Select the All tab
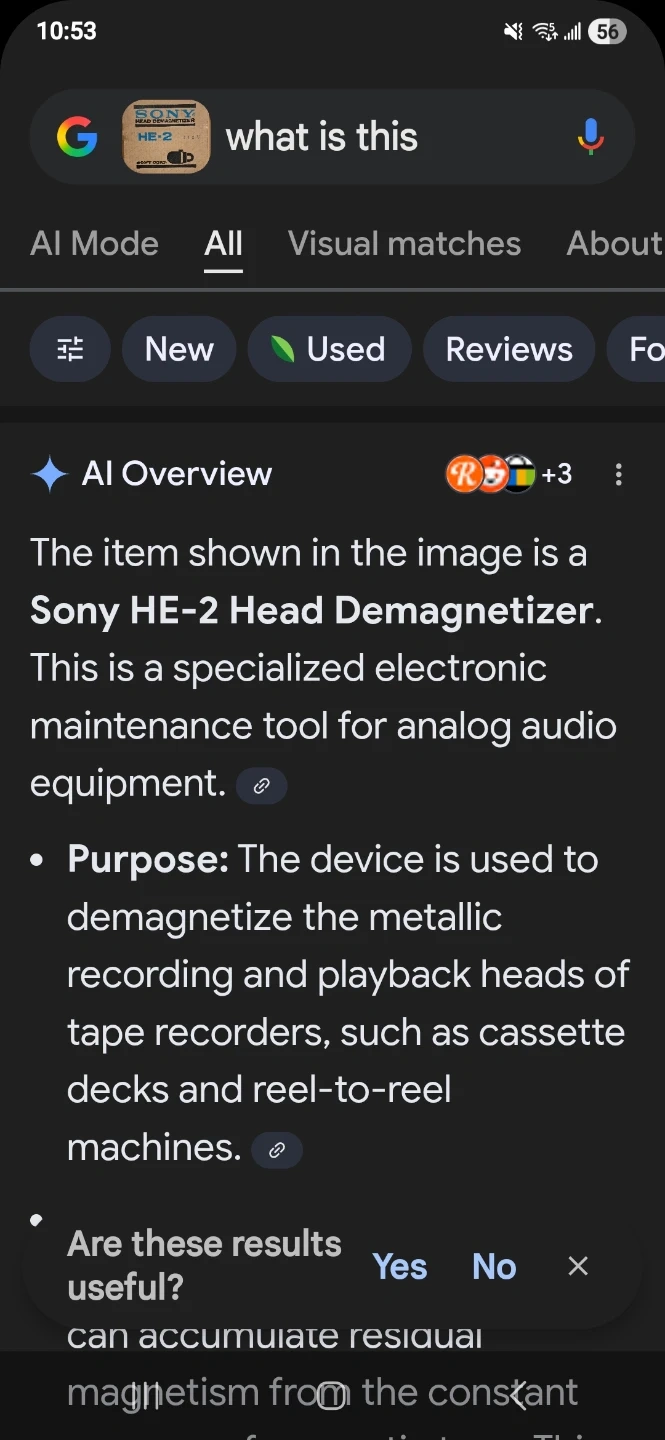 (x=223, y=243)
